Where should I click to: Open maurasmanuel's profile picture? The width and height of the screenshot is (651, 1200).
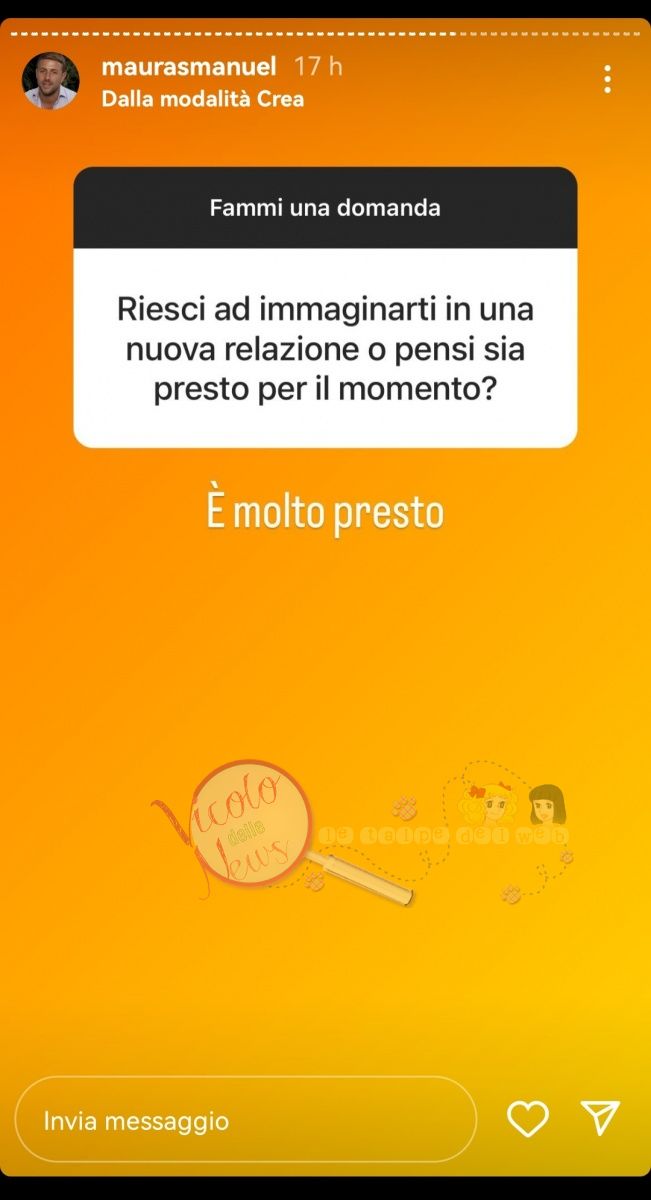(x=50, y=81)
